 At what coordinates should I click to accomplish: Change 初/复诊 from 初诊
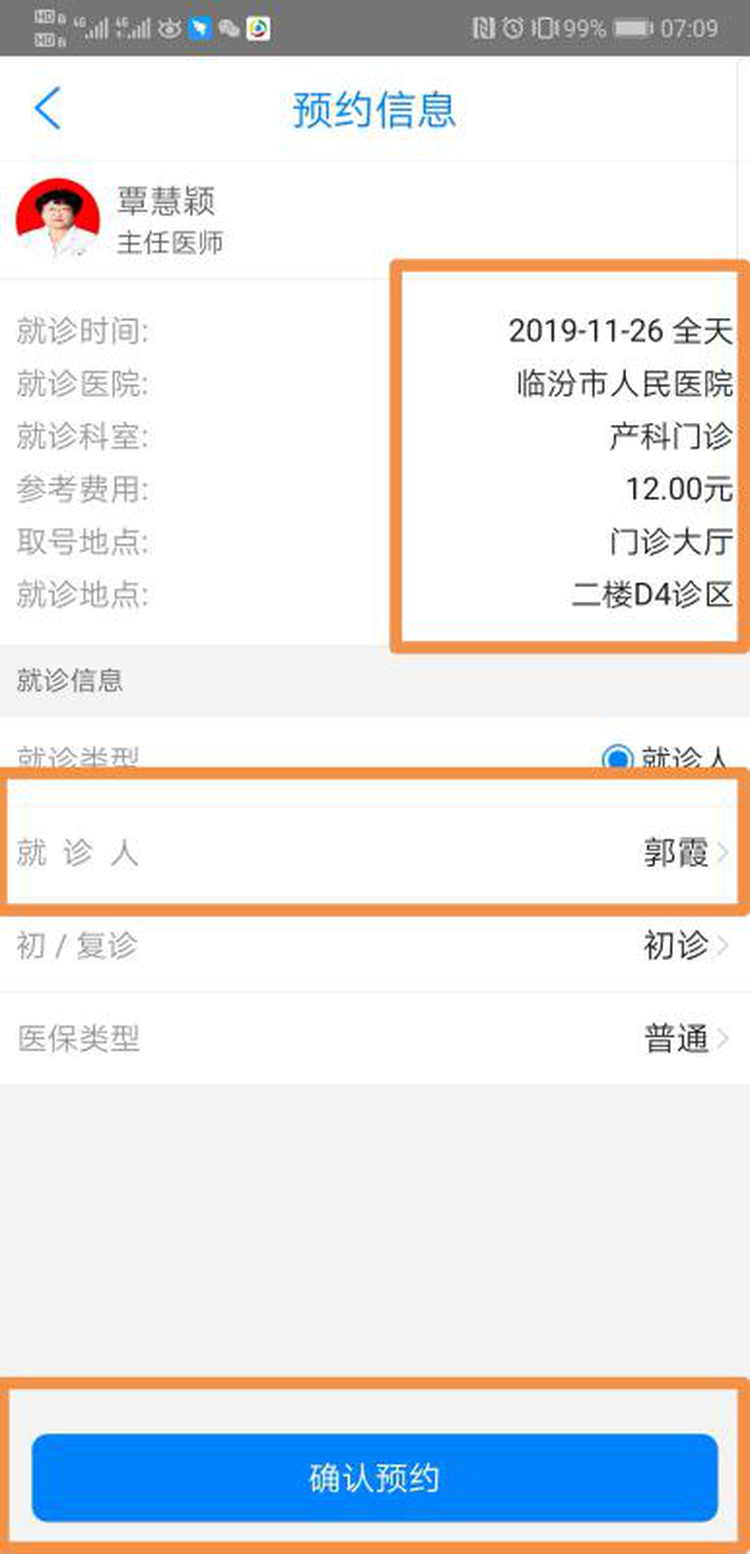pyautogui.click(x=375, y=945)
